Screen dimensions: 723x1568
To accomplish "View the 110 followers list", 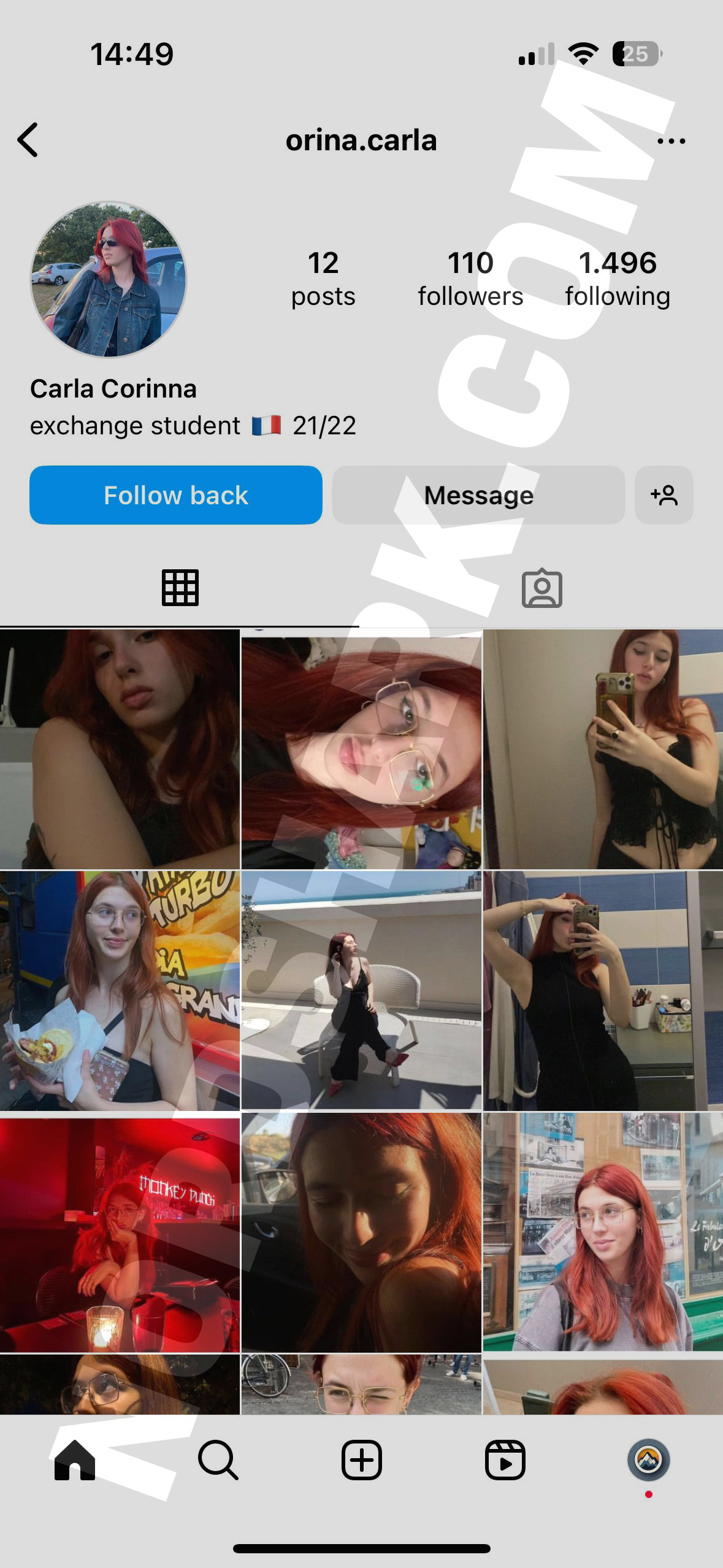I will pos(470,278).
